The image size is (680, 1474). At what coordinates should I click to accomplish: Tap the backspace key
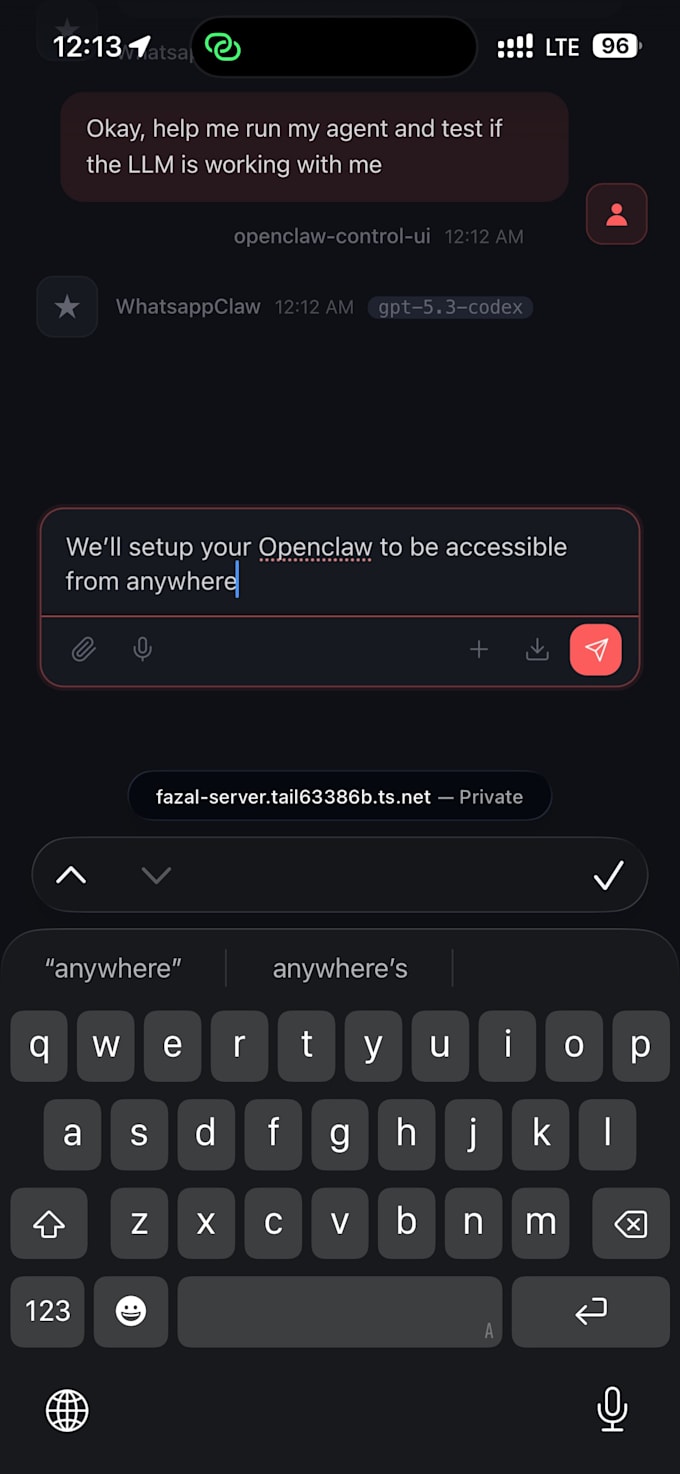630,1223
